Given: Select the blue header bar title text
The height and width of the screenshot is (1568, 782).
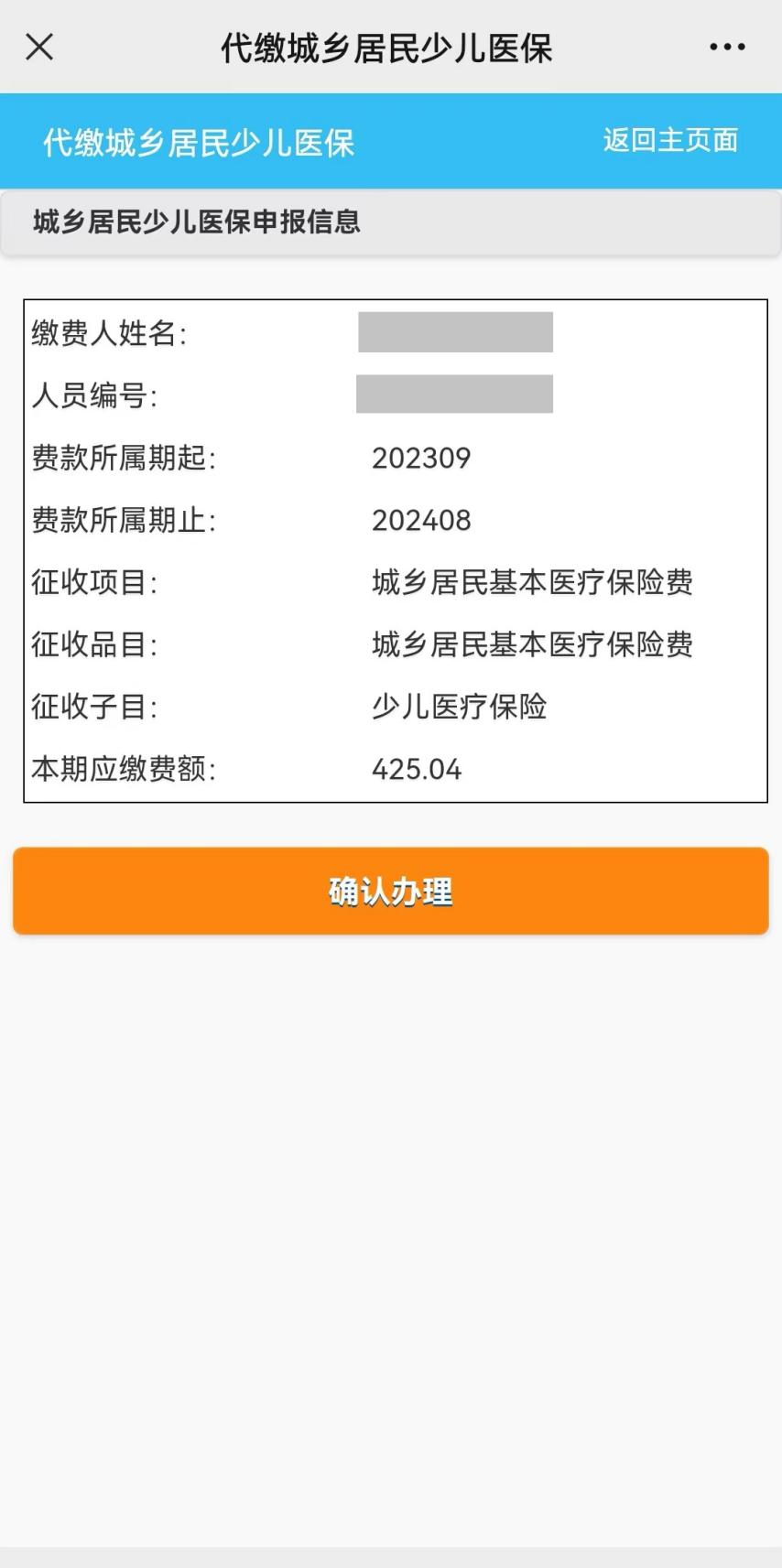Looking at the screenshot, I should tap(198, 140).
